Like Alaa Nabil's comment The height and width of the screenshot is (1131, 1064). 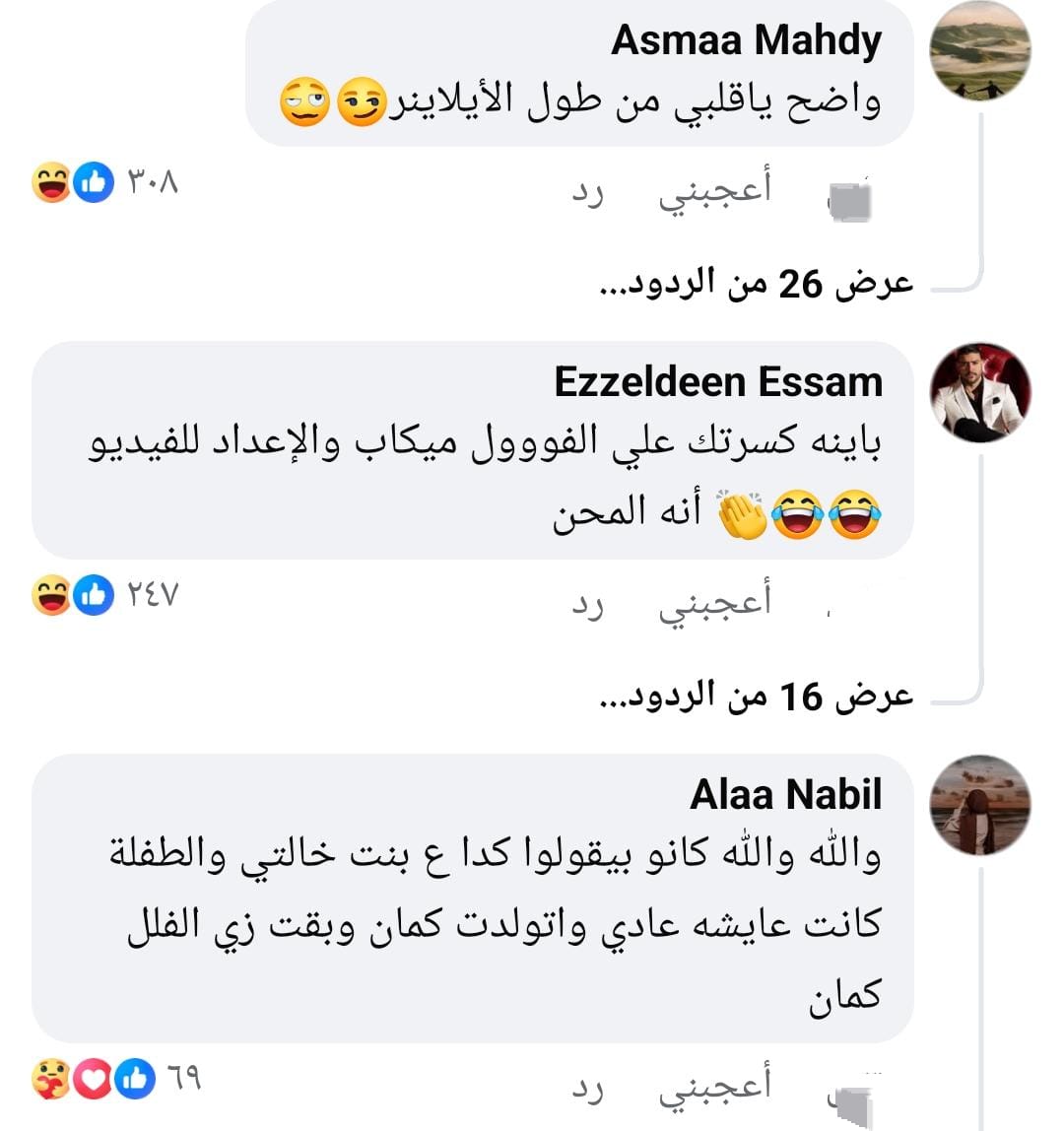[x=714, y=1087]
